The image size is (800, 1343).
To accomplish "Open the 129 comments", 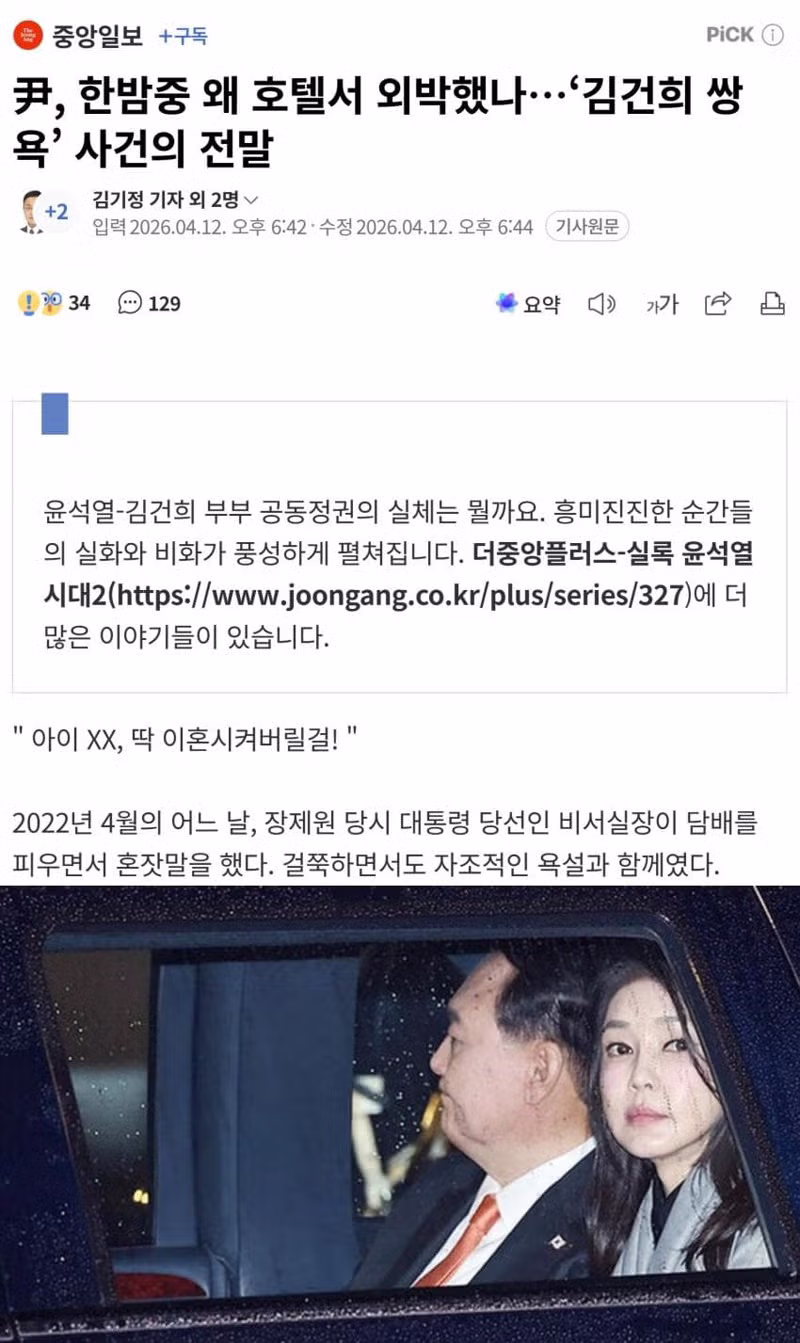I will [149, 302].
